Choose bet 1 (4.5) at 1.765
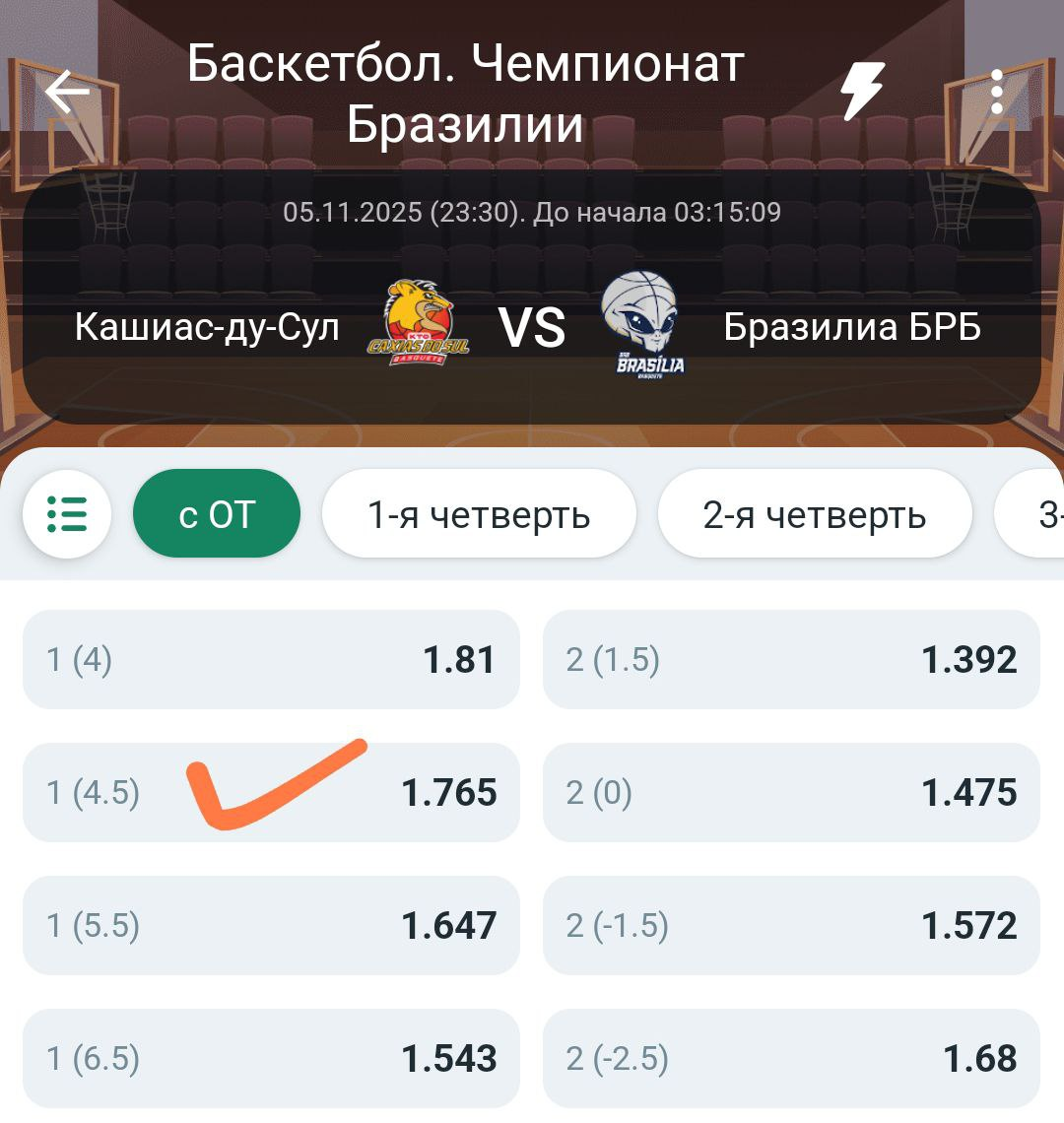Image resolution: width=1064 pixels, height=1123 pixels. coord(271,792)
